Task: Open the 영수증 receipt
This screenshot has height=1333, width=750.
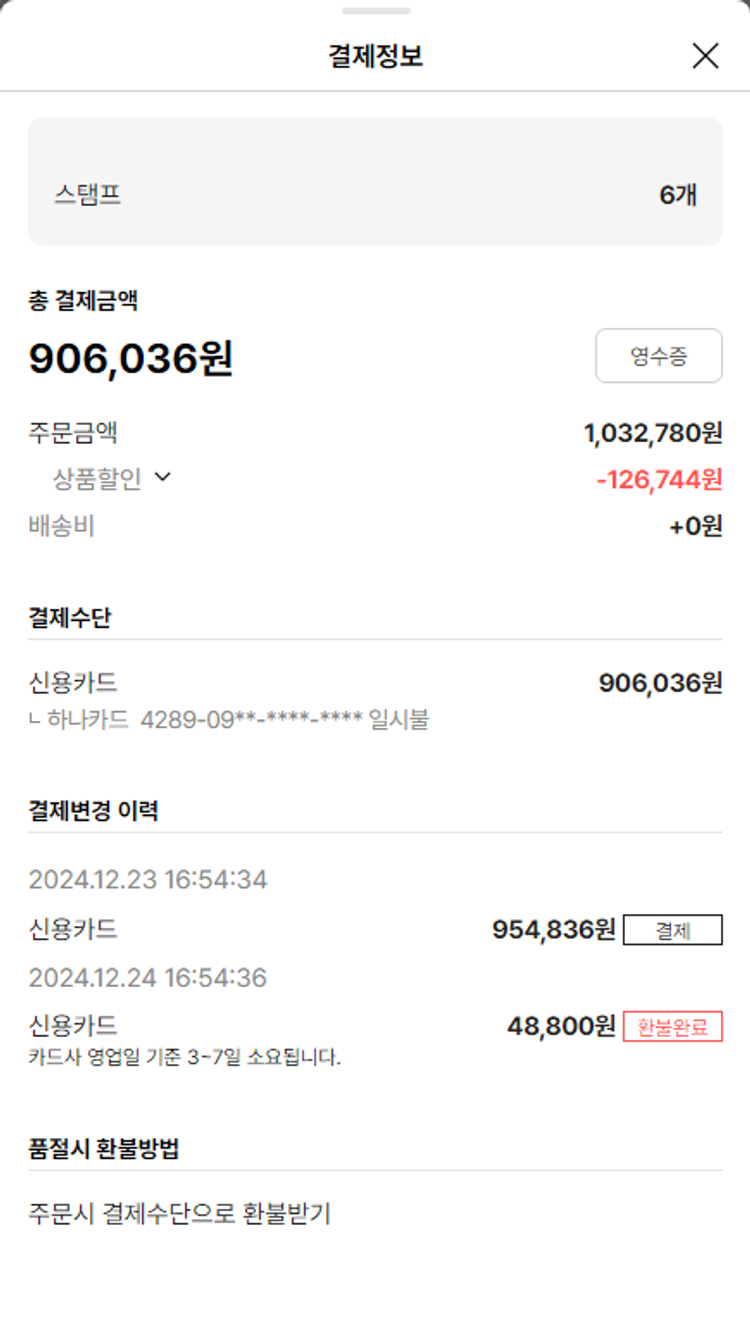Action: (658, 356)
